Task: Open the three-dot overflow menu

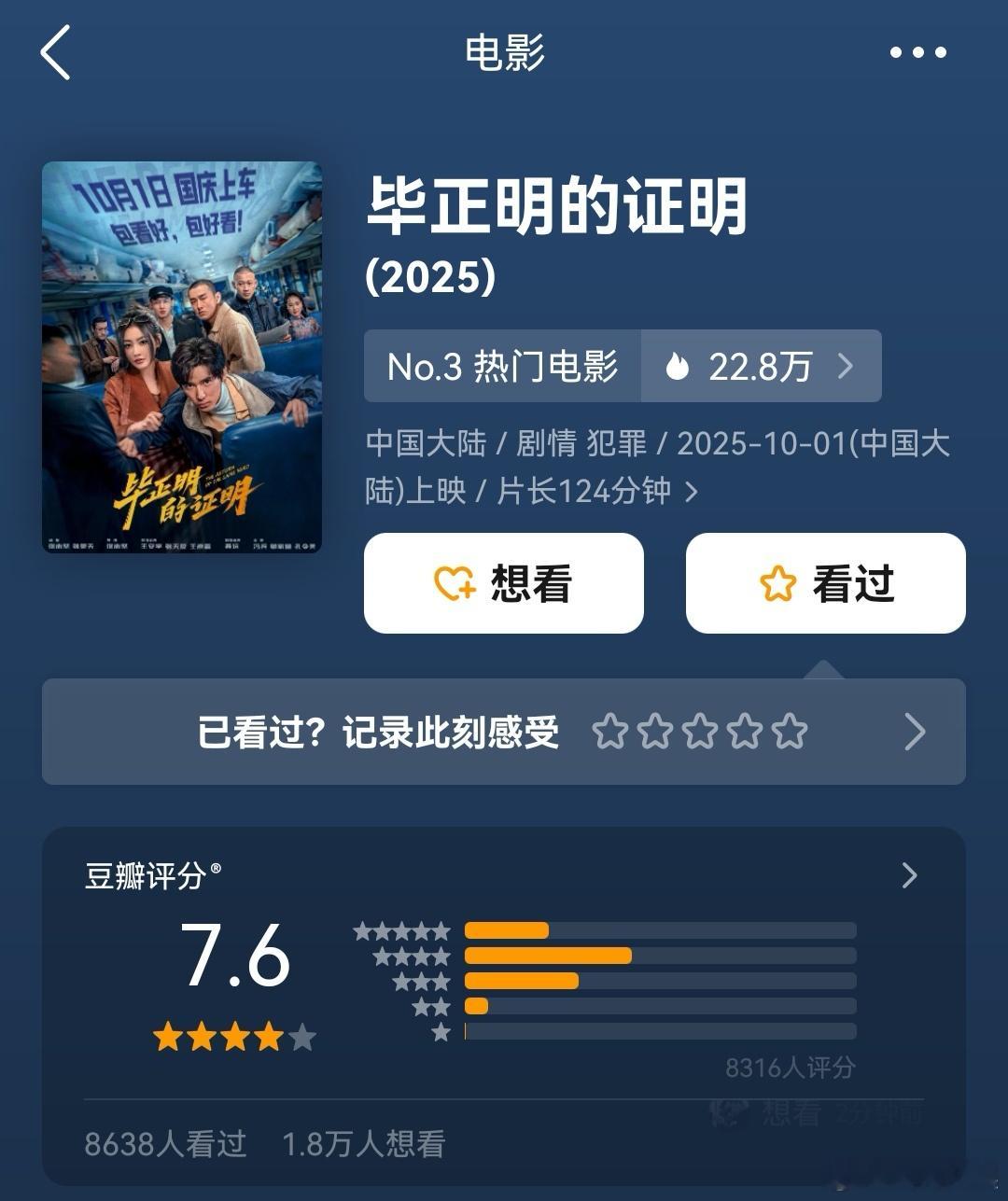Action: [917, 52]
